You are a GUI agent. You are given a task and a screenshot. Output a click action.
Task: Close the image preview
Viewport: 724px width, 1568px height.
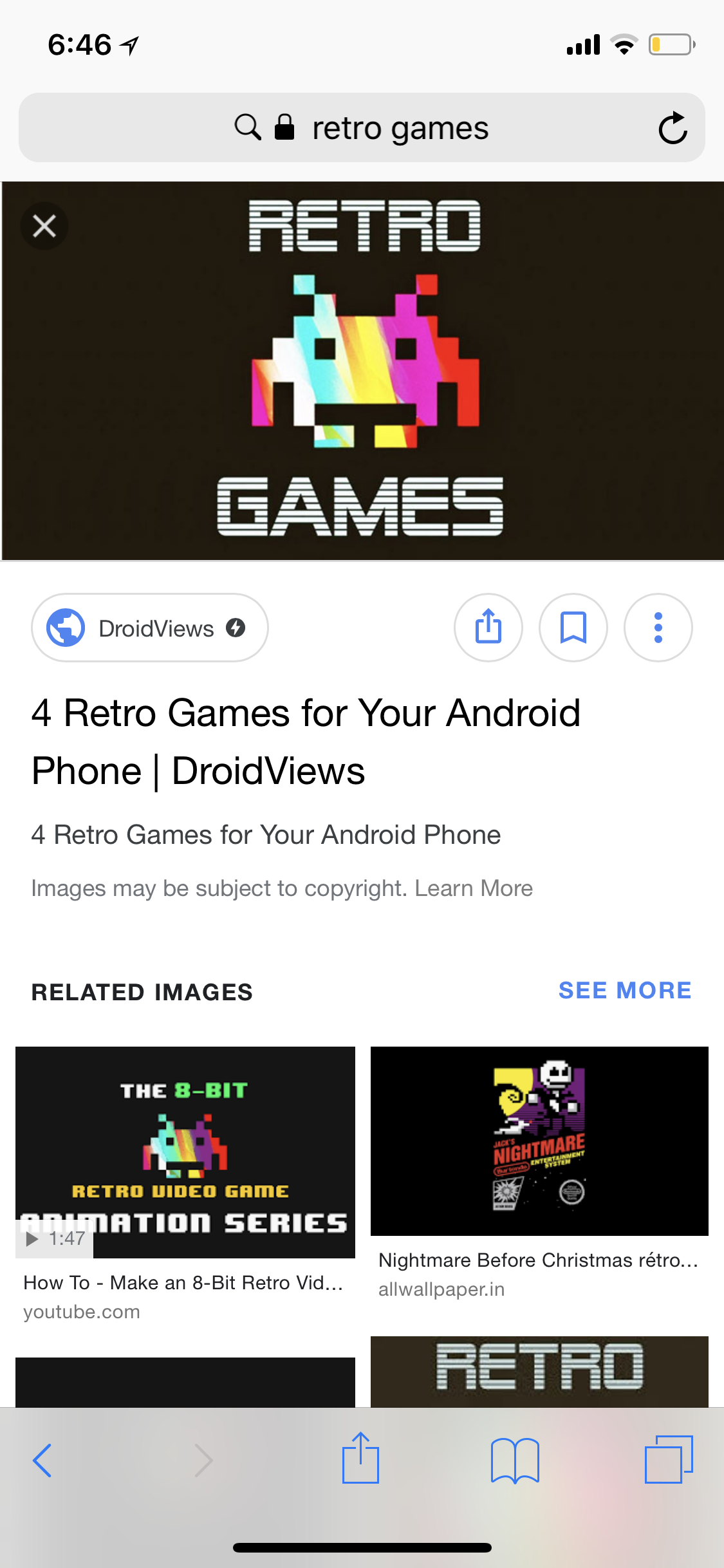click(x=44, y=226)
